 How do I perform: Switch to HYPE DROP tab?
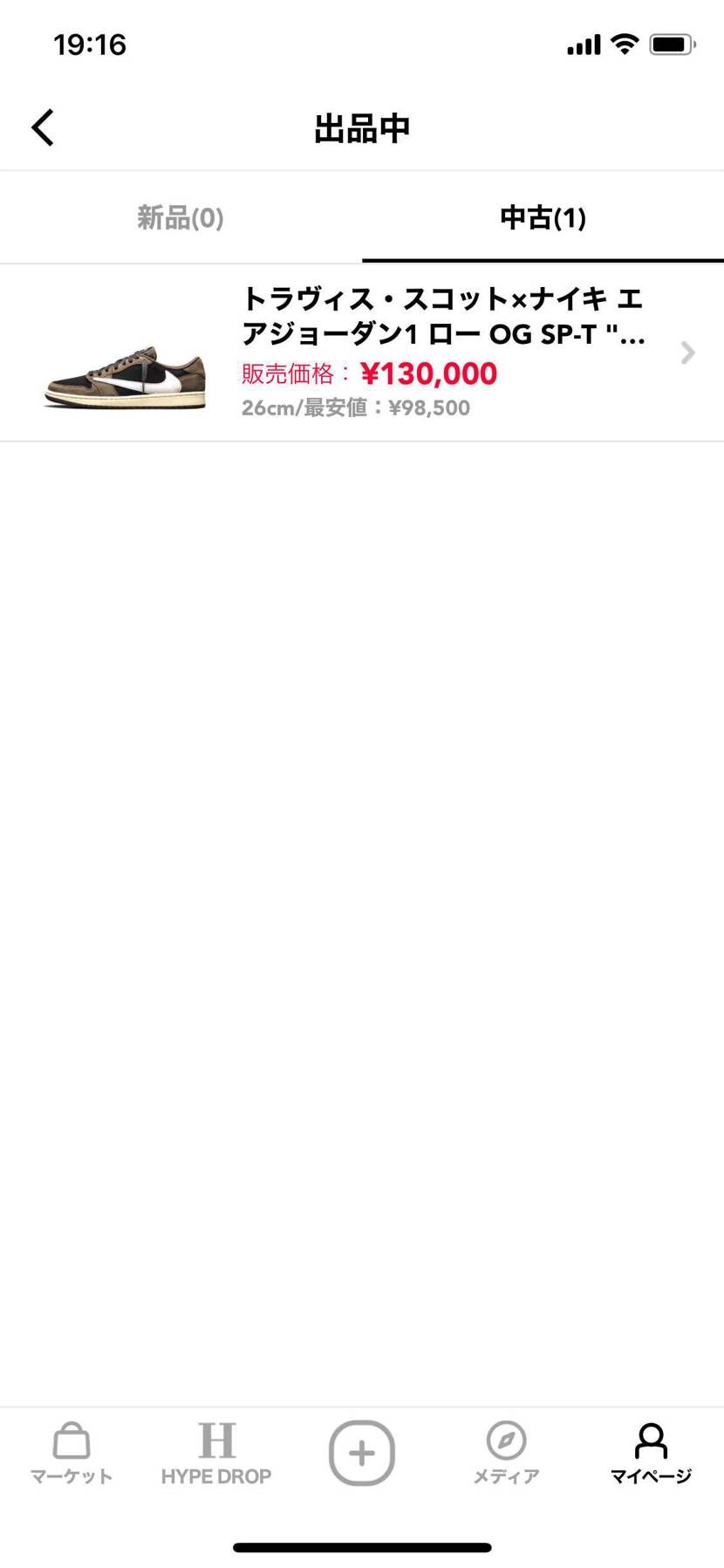[216, 1454]
